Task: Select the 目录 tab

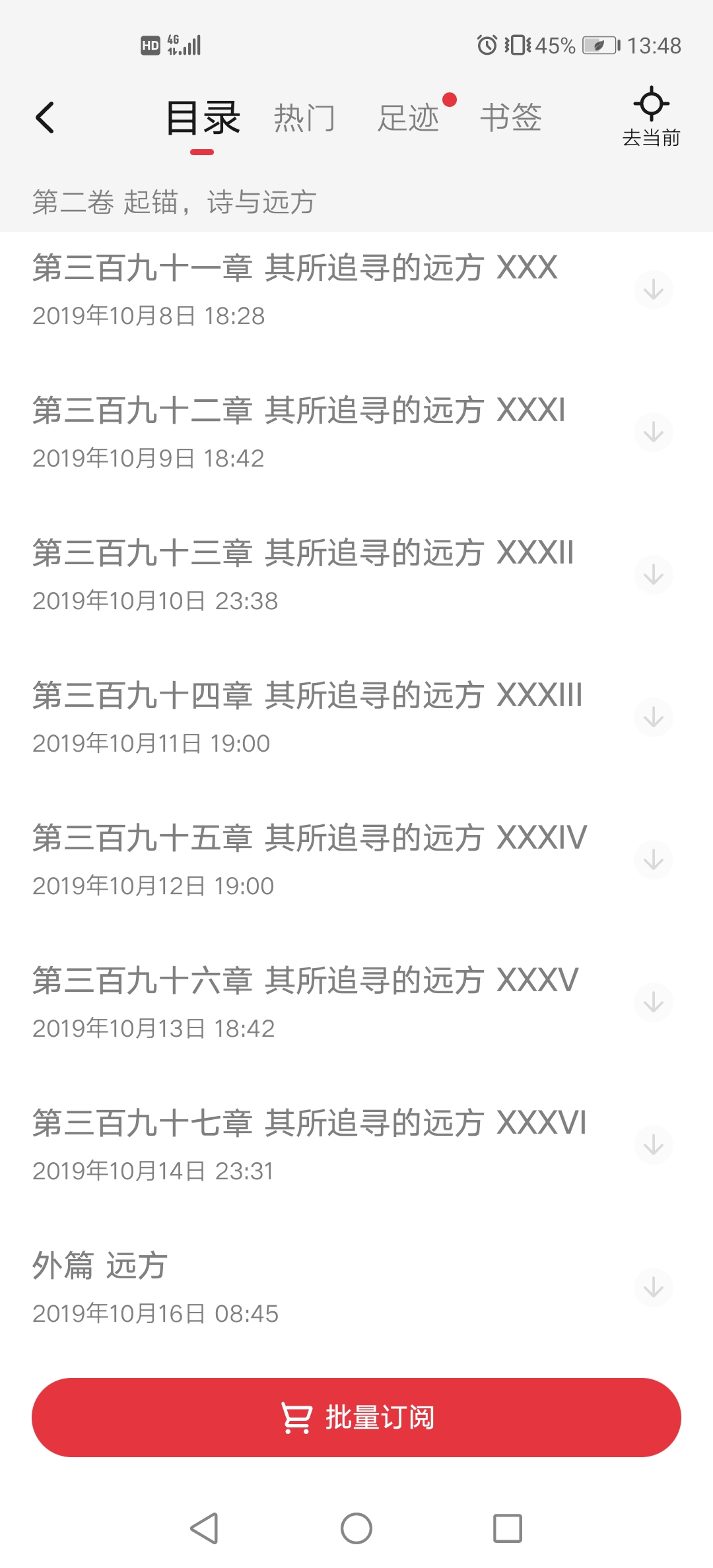Action: point(203,119)
